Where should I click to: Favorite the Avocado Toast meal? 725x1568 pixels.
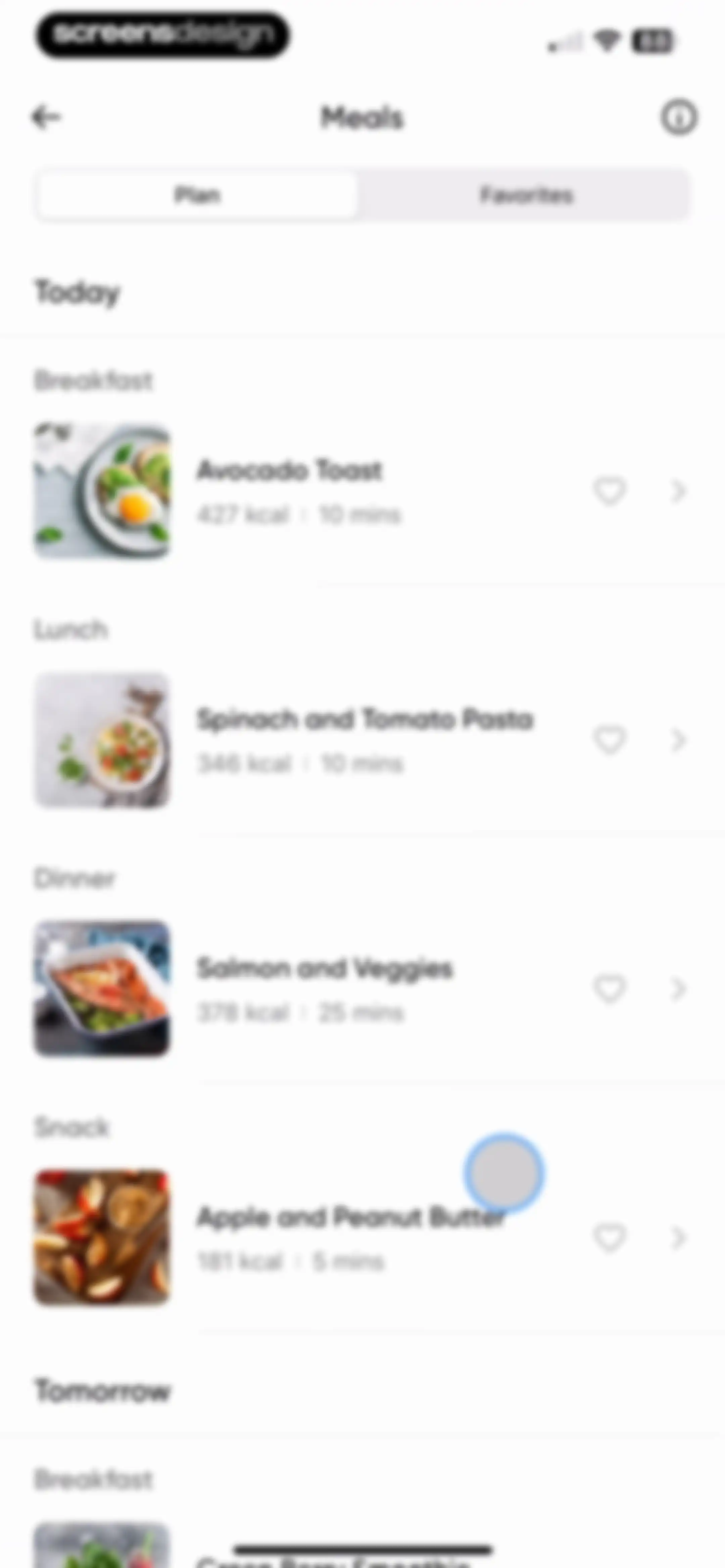[x=609, y=491]
